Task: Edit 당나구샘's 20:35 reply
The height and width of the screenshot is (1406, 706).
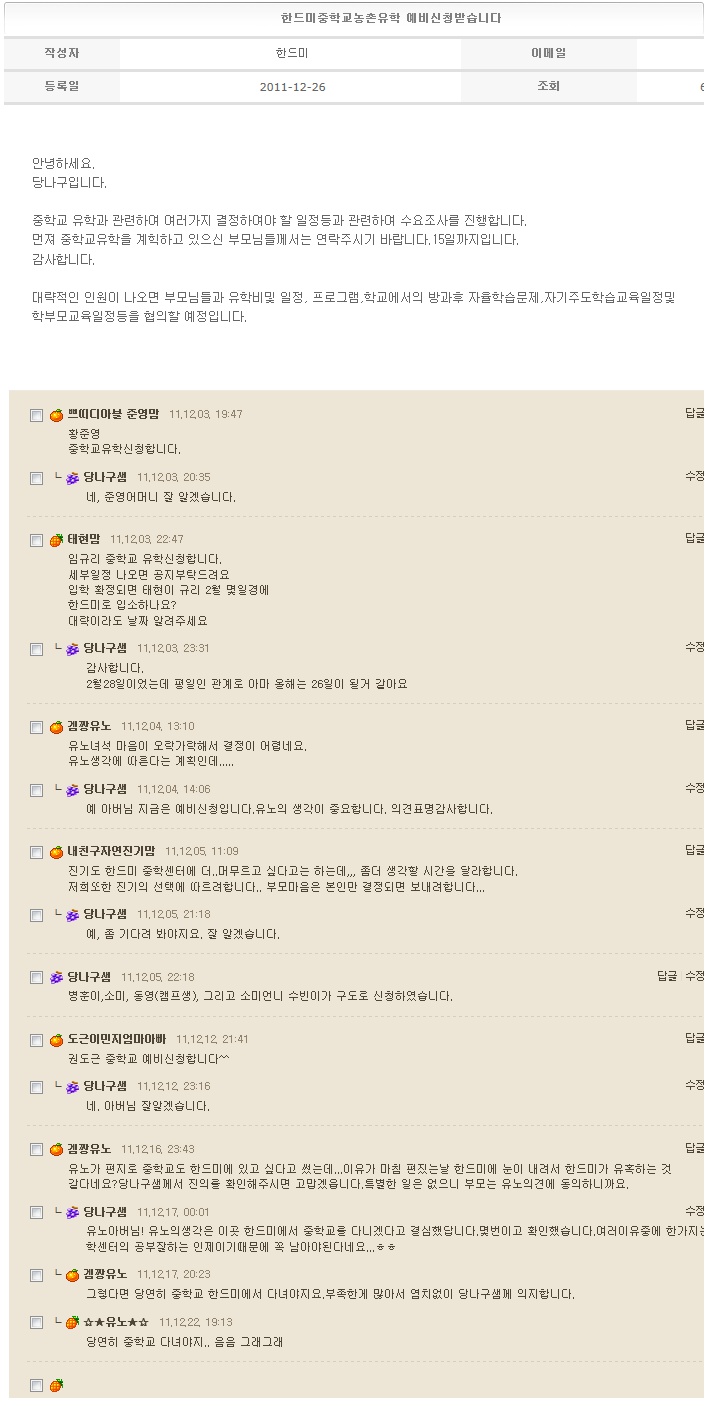Action: 695,476
